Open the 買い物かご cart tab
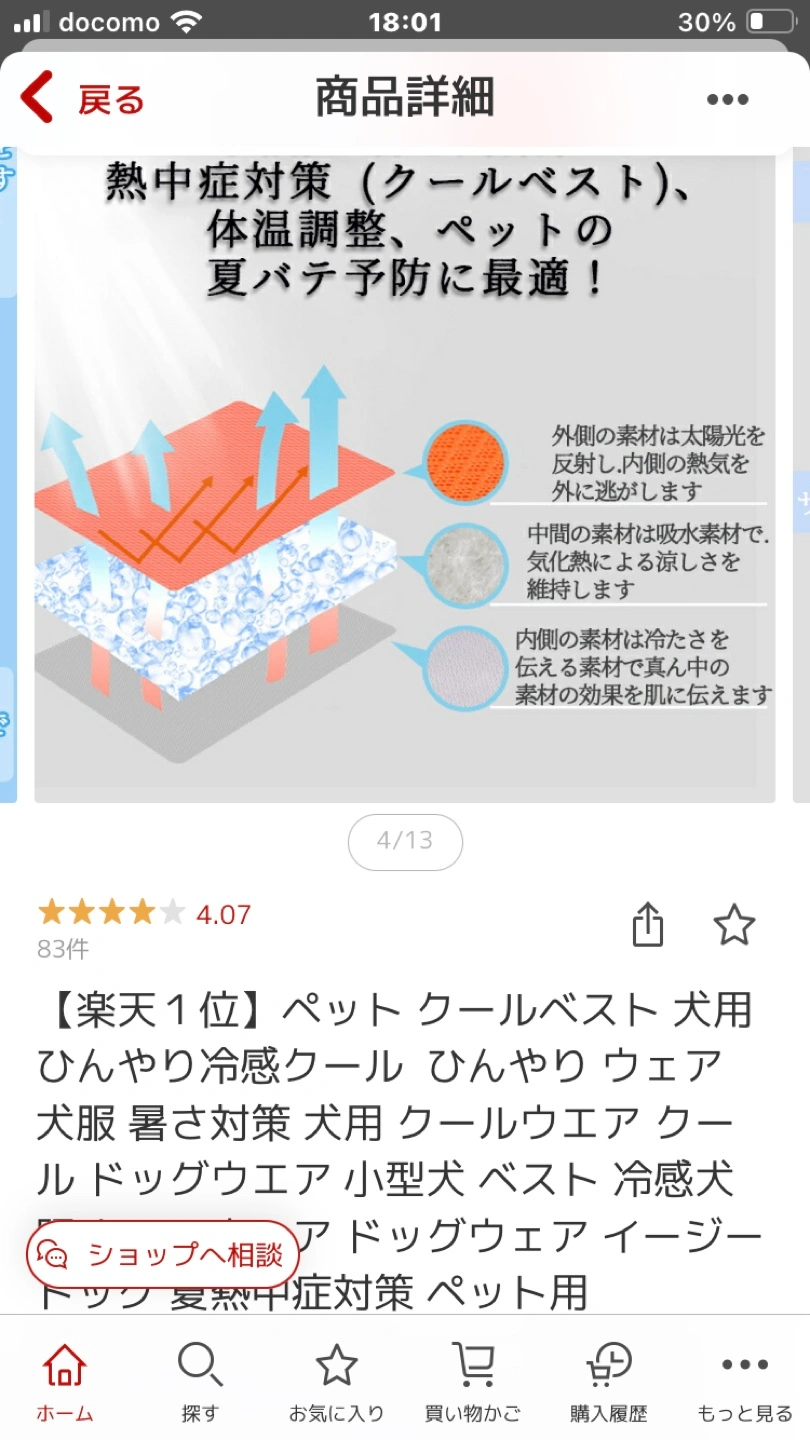This screenshot has width=810, height=1440. [x=472, y=1383]
